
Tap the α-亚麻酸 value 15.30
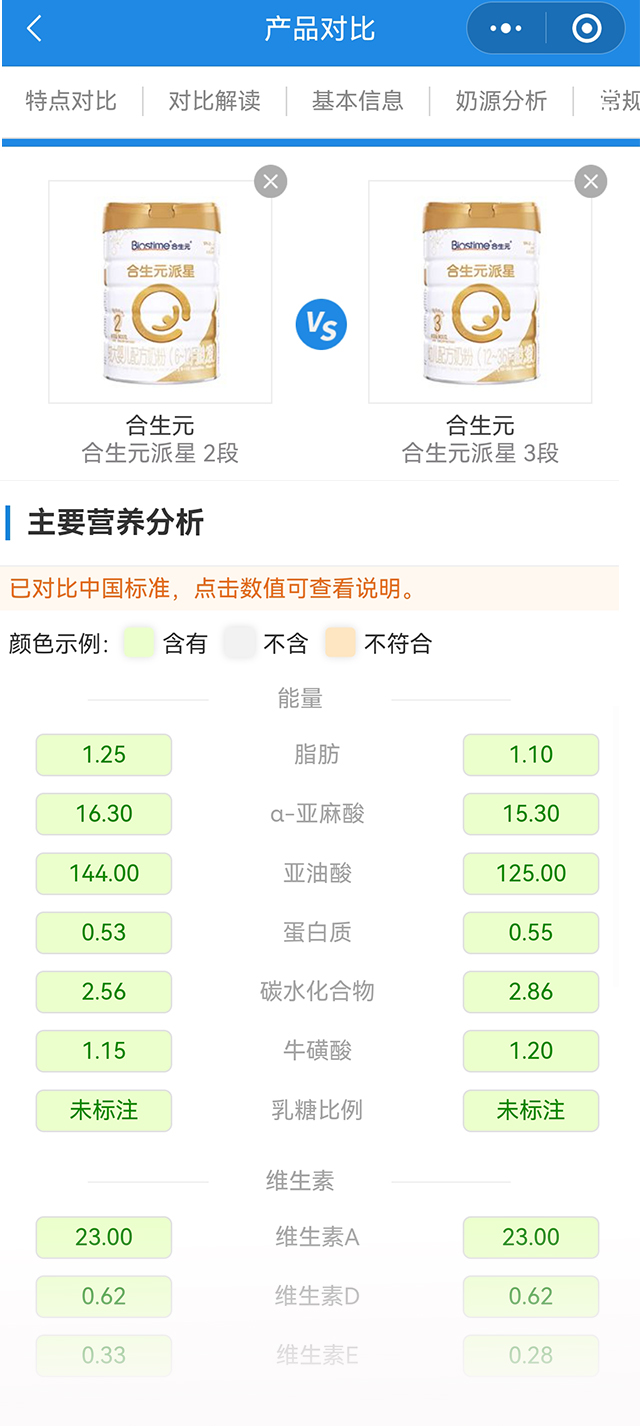point(531,814)
